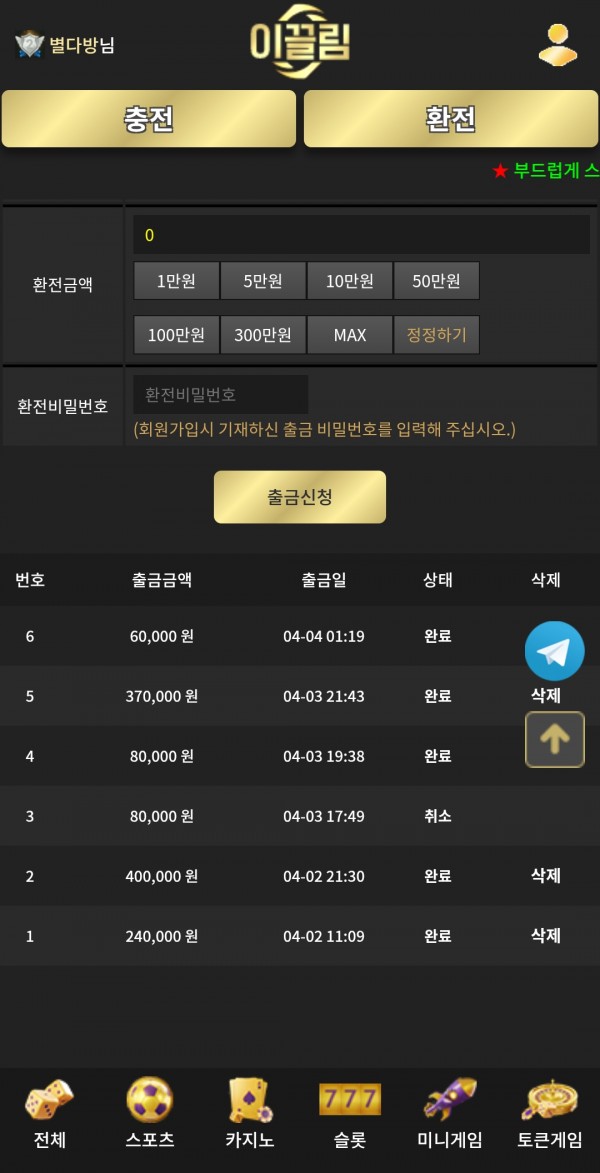The height and width of the screenshot is (1173, 600).
Task: Tap the 환전 withdrawal button
Action: [452, 118]
